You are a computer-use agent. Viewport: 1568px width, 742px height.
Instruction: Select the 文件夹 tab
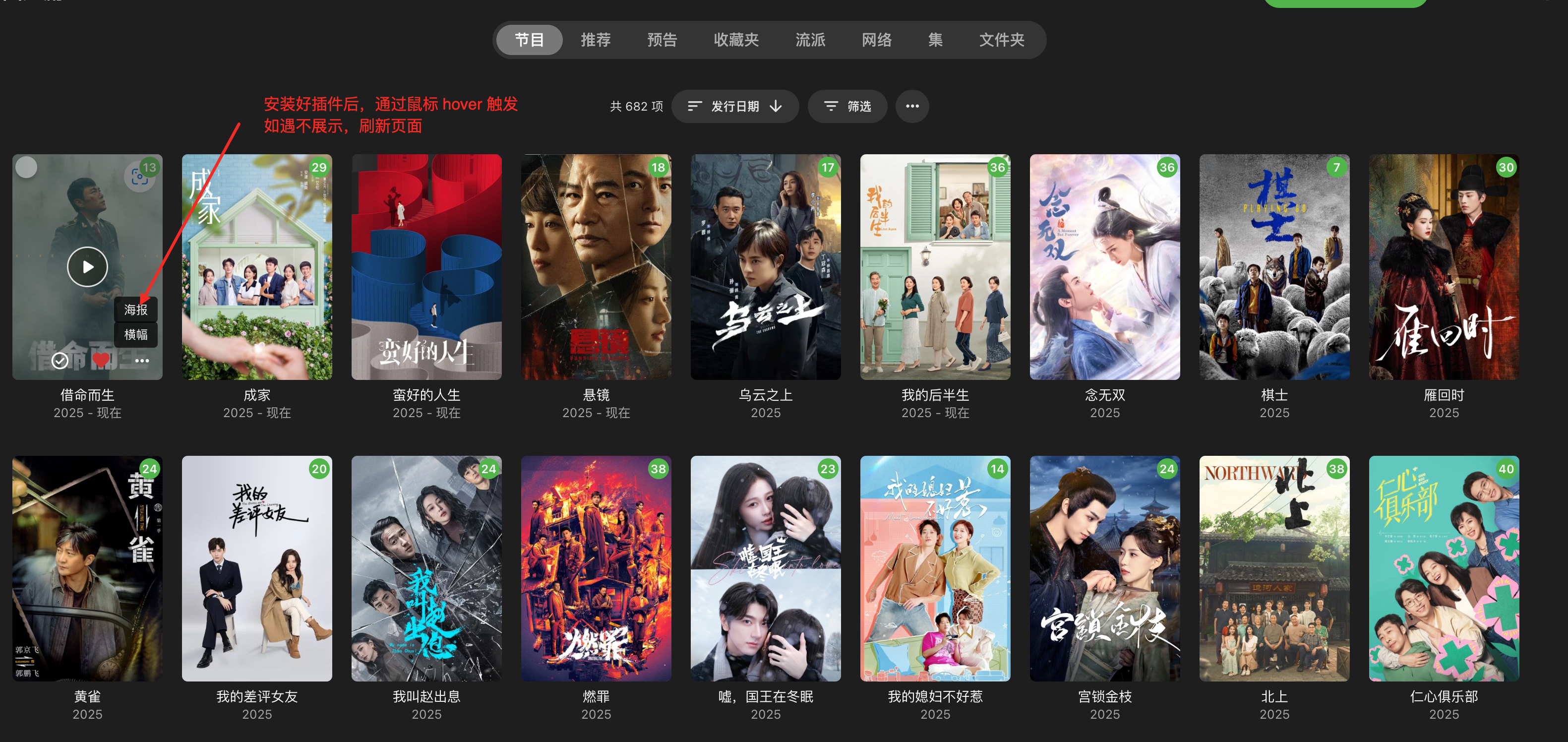[1001, 40]
